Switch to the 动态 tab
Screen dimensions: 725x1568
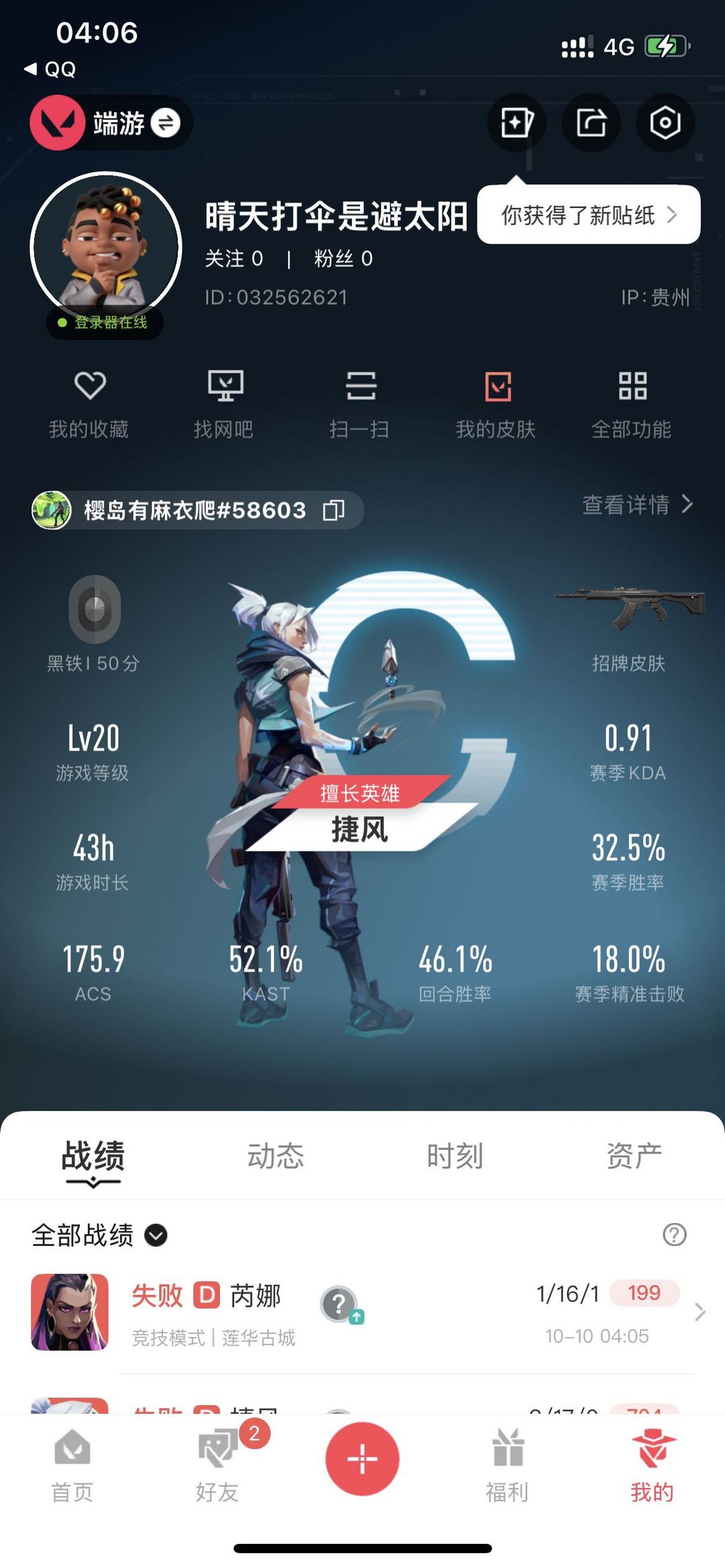pos(275,1156)
